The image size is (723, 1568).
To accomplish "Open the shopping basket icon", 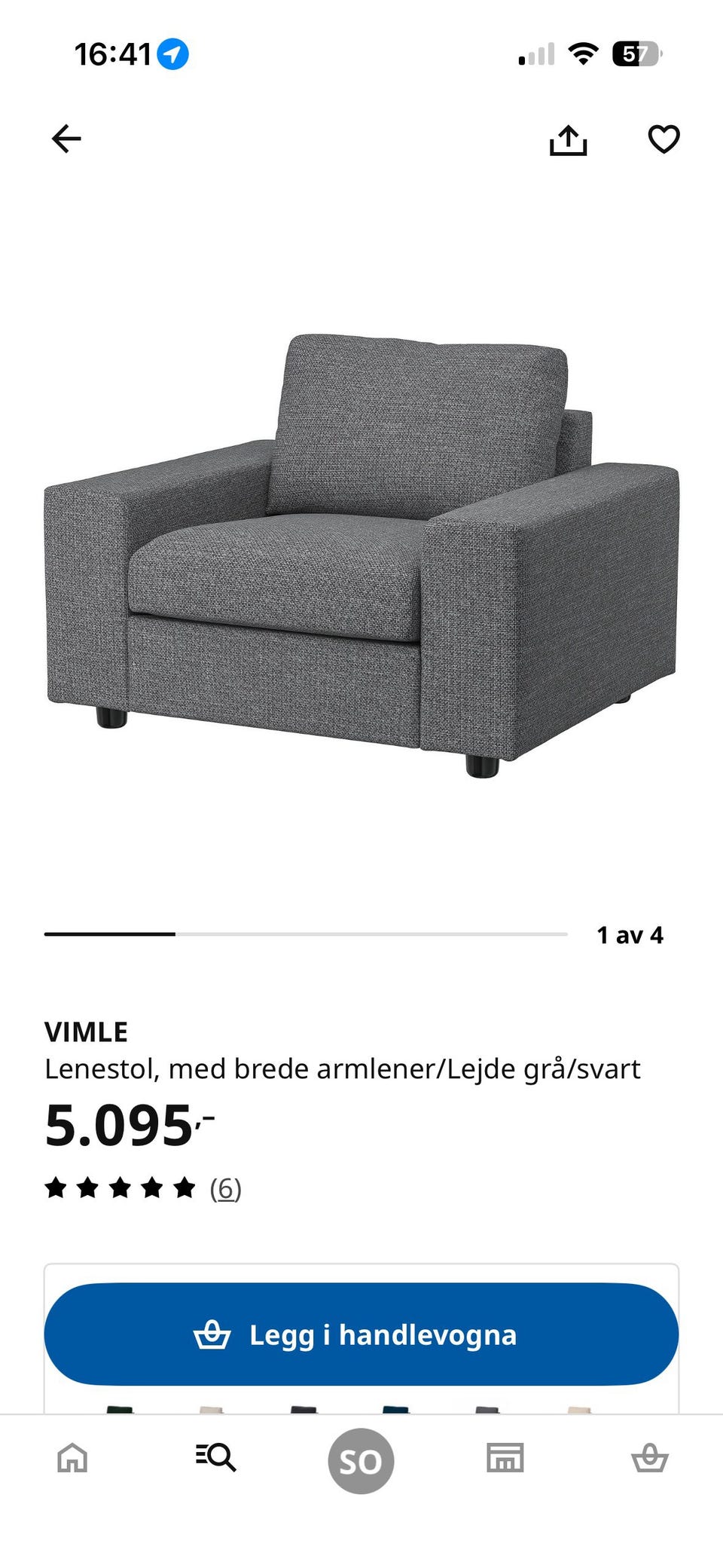I will click(651, 1459).
